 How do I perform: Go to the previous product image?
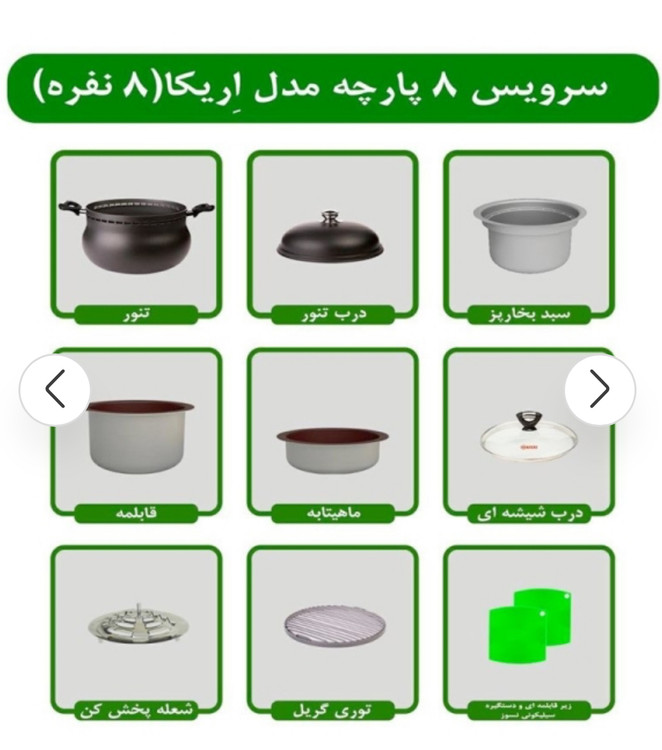point(55,389)
